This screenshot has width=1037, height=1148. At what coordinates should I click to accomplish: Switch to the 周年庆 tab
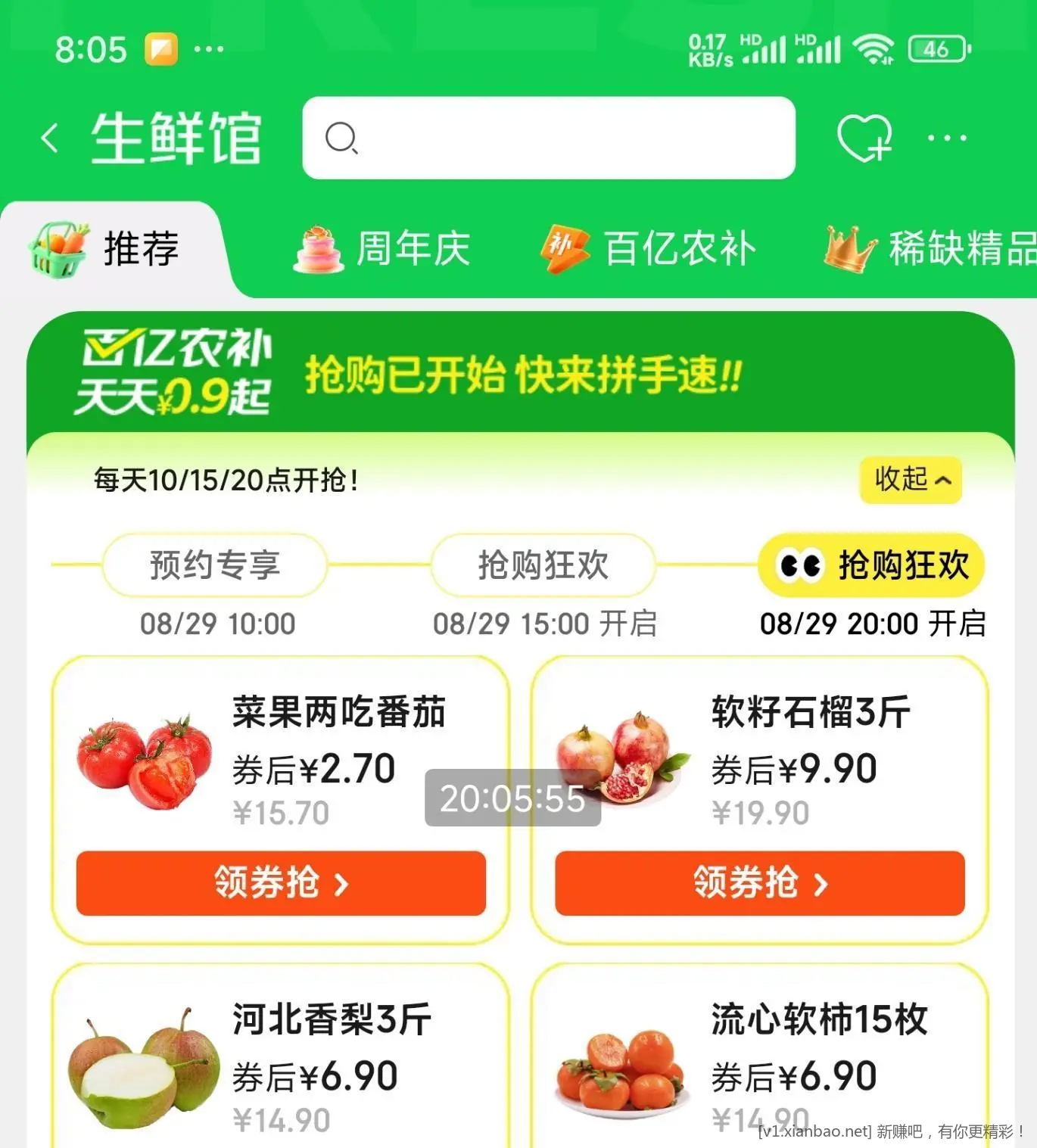click(x=382, y=248)
